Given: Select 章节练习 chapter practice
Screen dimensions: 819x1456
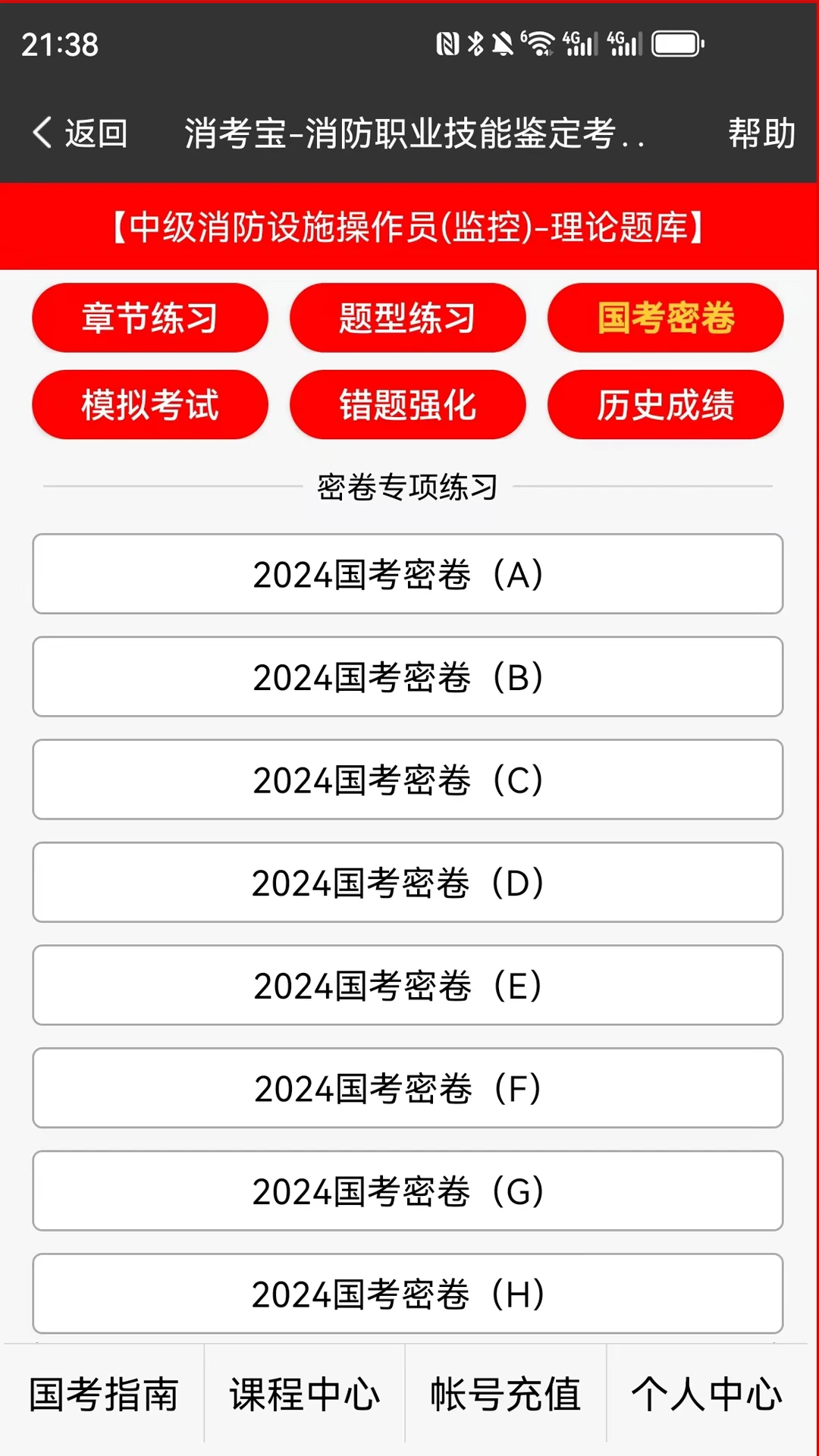Looking at the screenshot, I should pos(149,318).
